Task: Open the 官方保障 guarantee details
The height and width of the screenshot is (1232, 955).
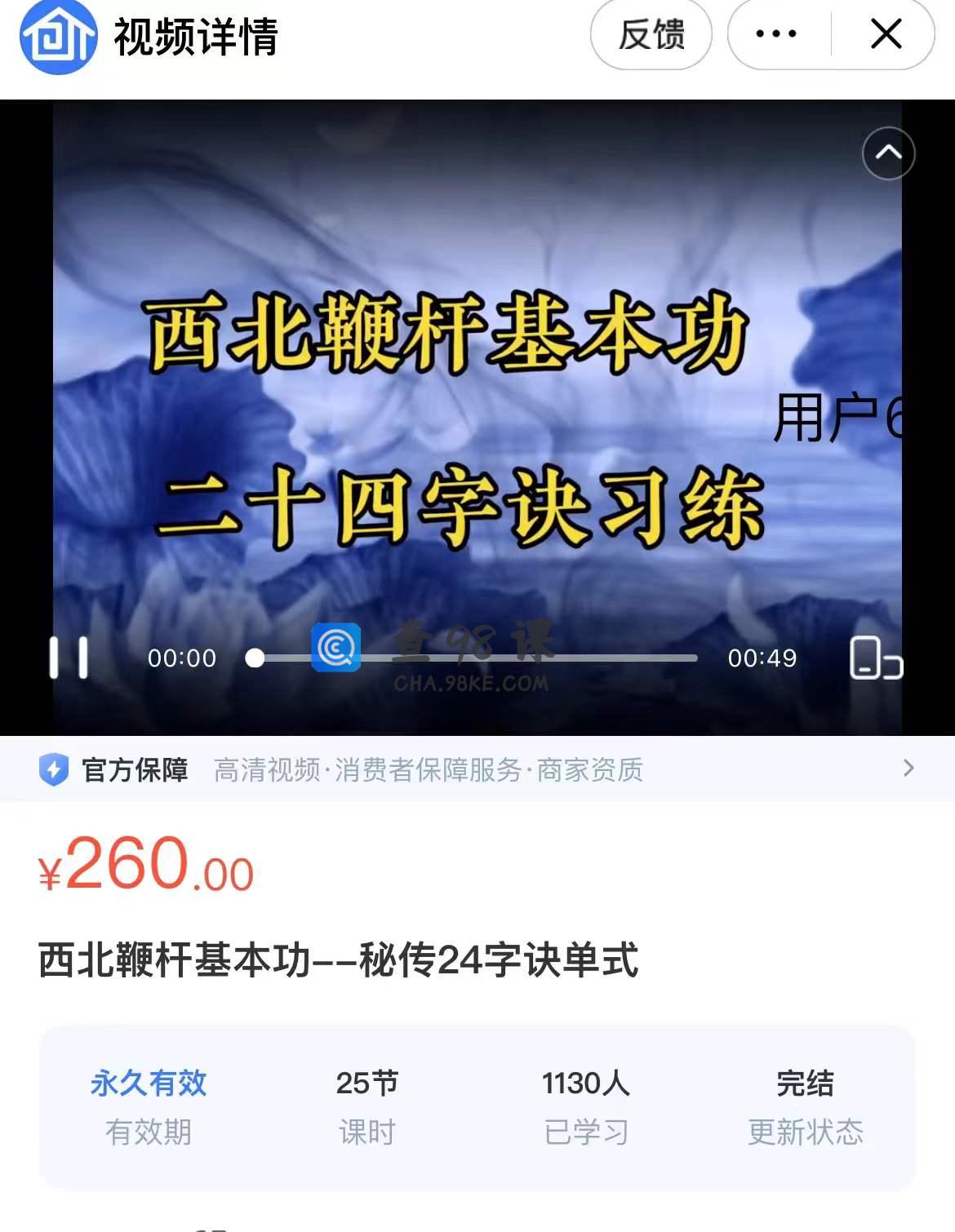Action: (477, 769)
